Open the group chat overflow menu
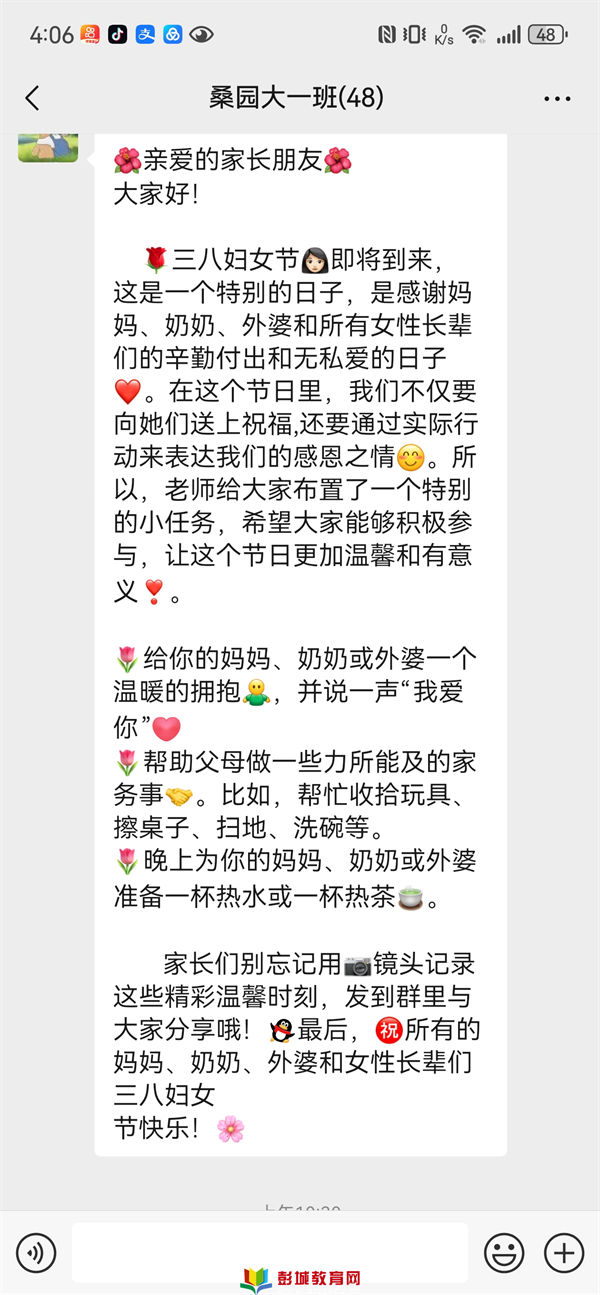Screen dimensions: 600x1295 (557, 98)
